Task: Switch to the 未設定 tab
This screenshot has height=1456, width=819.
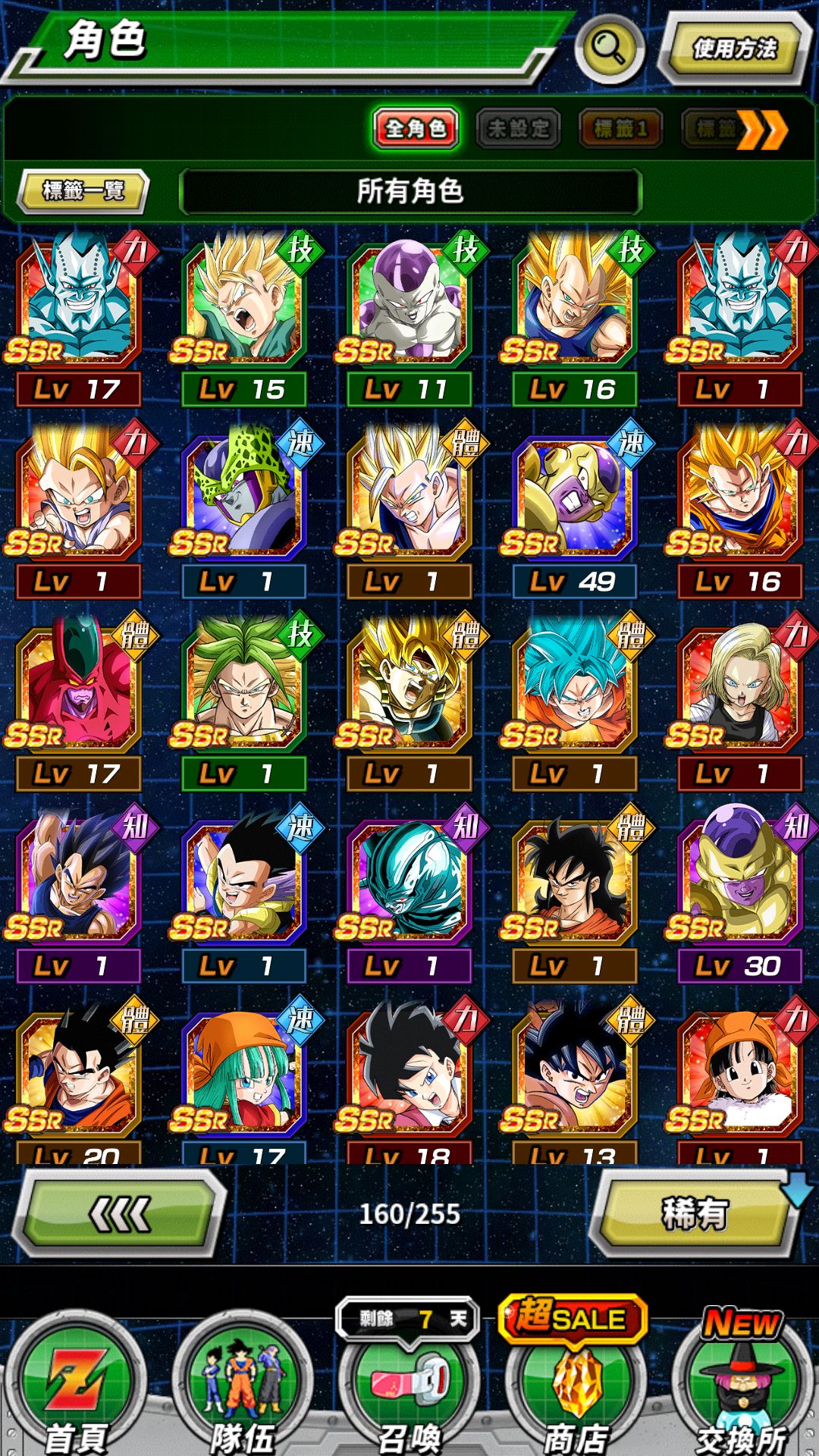Action: click(x=518, y=128)
